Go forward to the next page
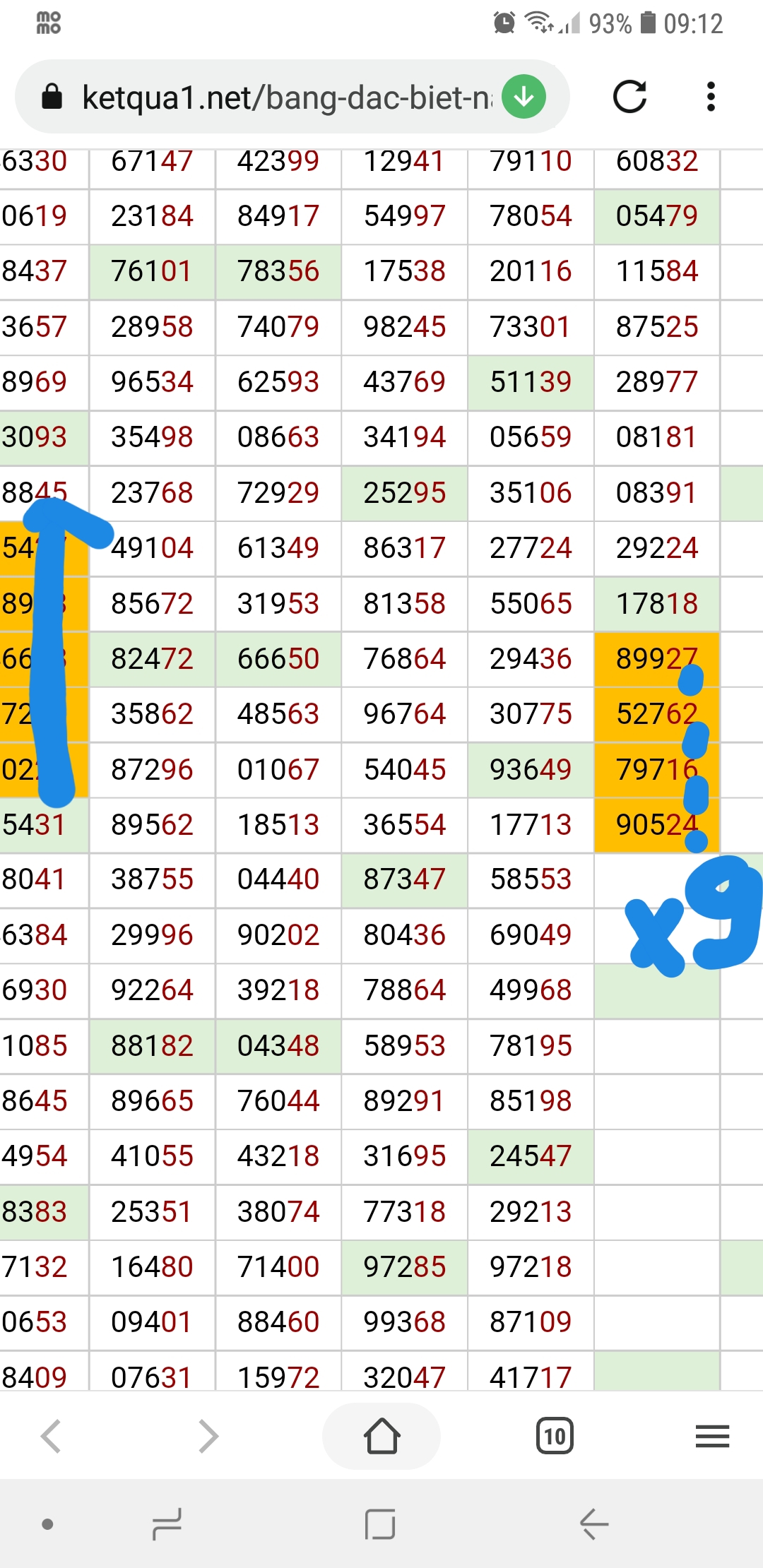The image size is (763, 1568). point(208,1436)
